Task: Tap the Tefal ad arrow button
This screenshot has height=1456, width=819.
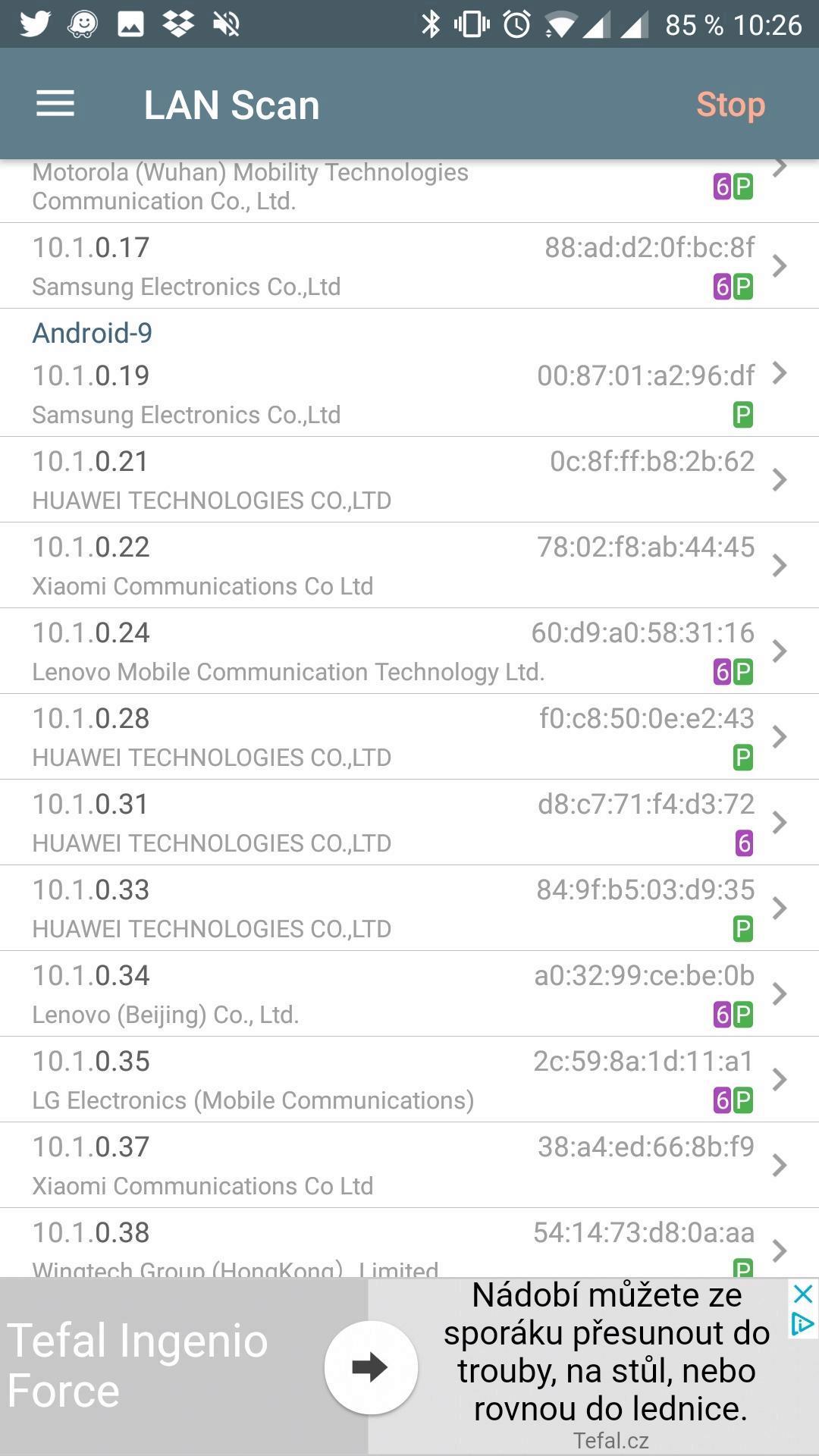Action: [371, 1367]
